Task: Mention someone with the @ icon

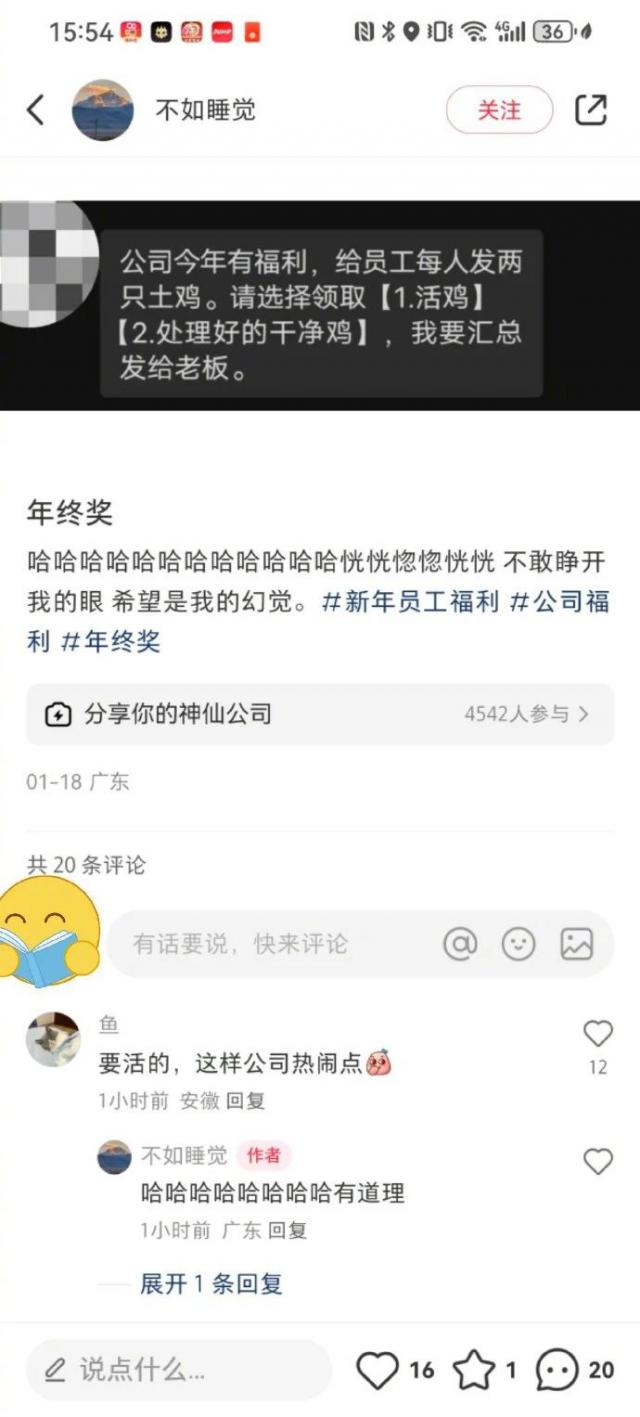Action: (460, 943)
